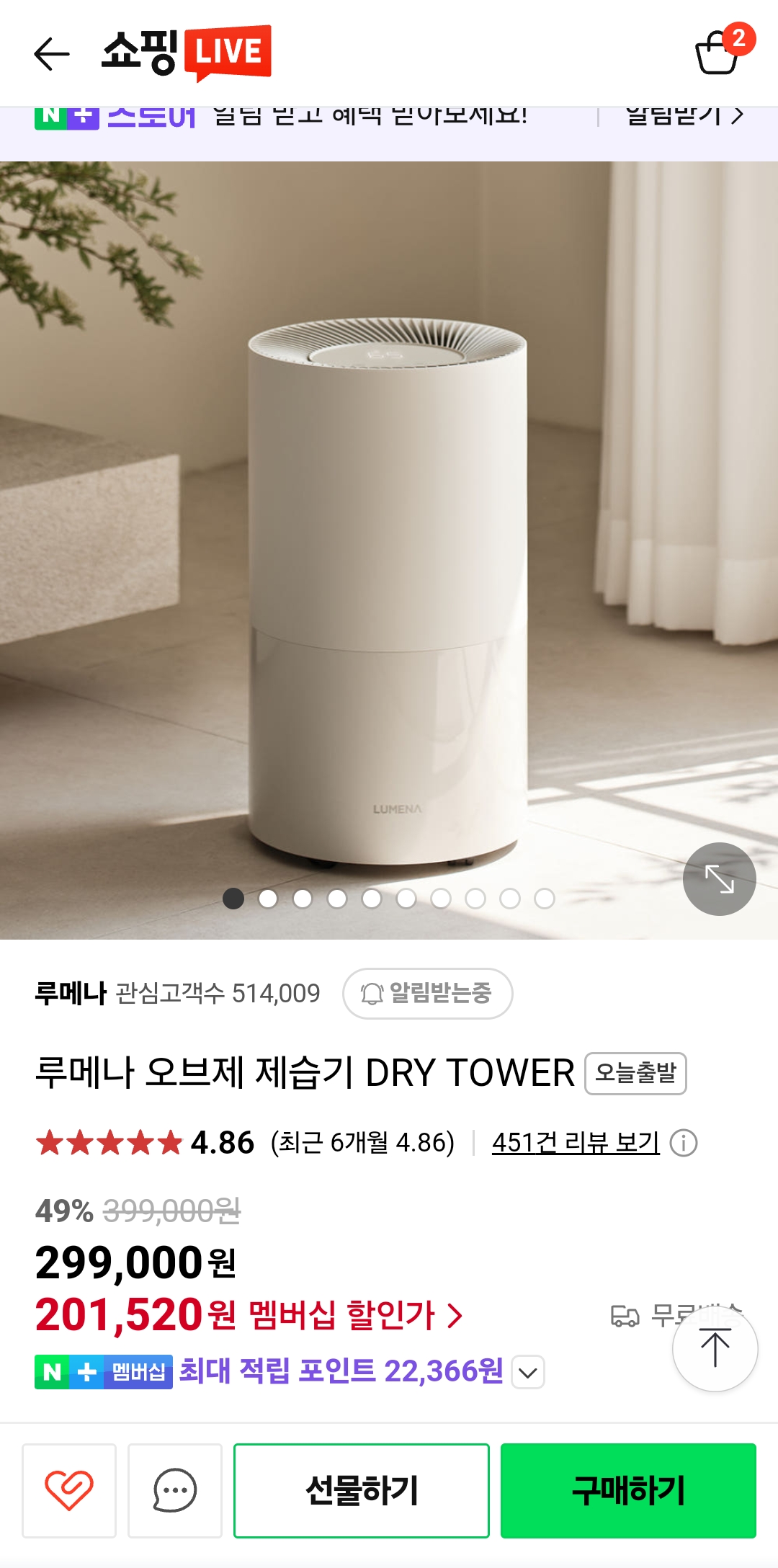778x1568 pixels.
Task: Add product to wishlist with heart
Action: pyautogui.click(x=69, y=1490)
